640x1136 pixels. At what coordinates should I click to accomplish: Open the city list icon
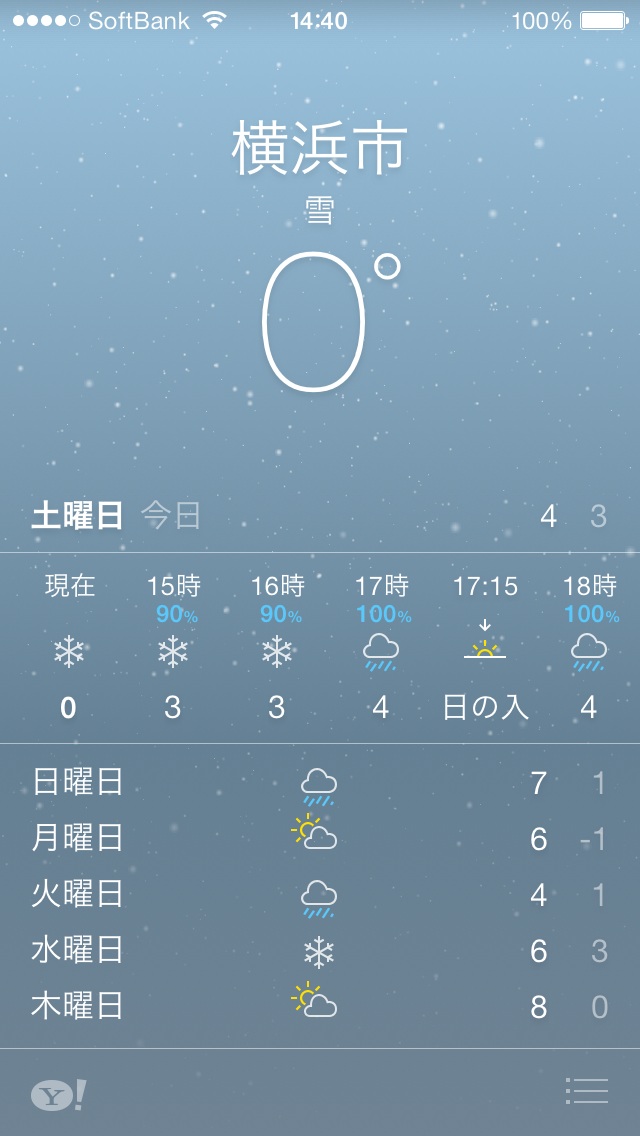[586, 1091]
